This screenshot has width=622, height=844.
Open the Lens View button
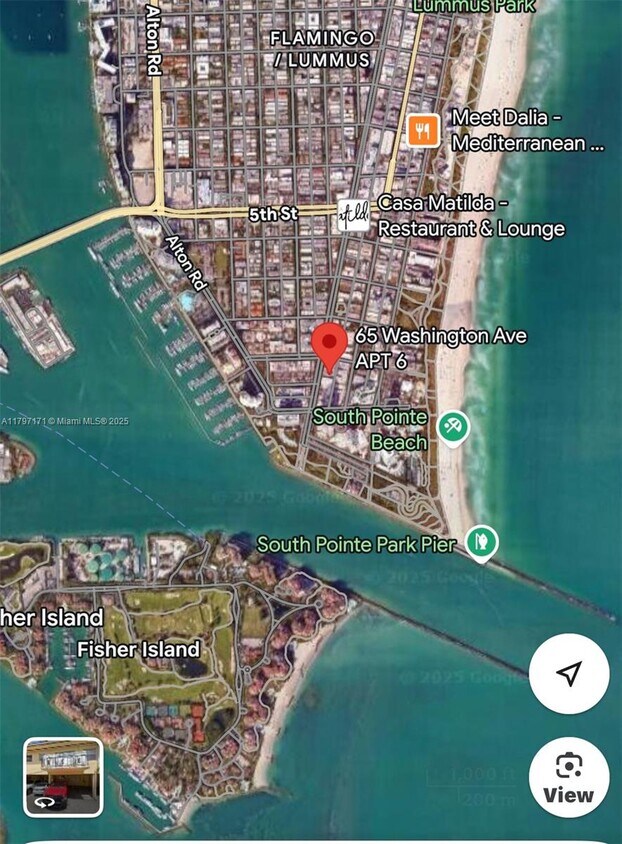coord(569,778)
